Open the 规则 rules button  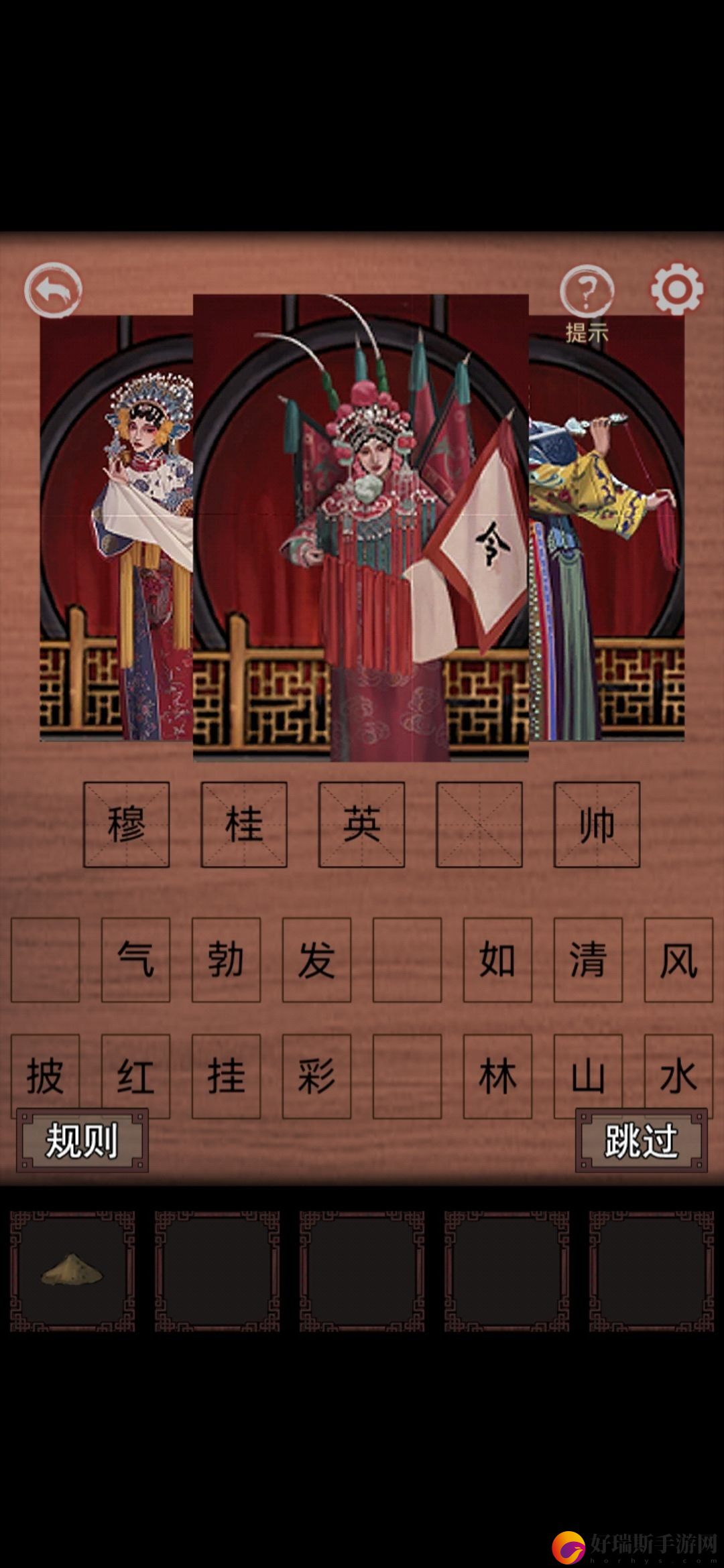[x=82, y=1140]
